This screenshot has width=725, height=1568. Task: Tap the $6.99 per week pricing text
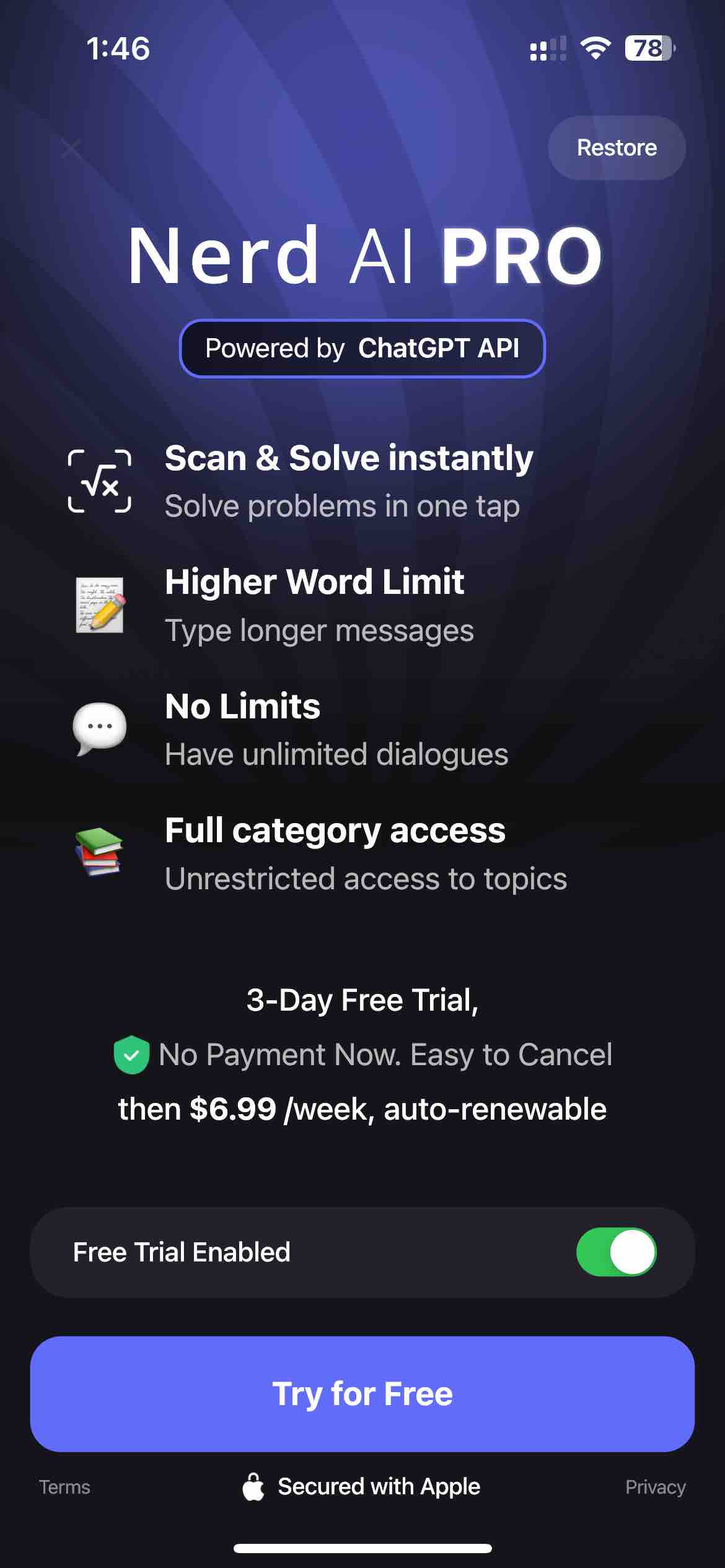[362, 1108]
